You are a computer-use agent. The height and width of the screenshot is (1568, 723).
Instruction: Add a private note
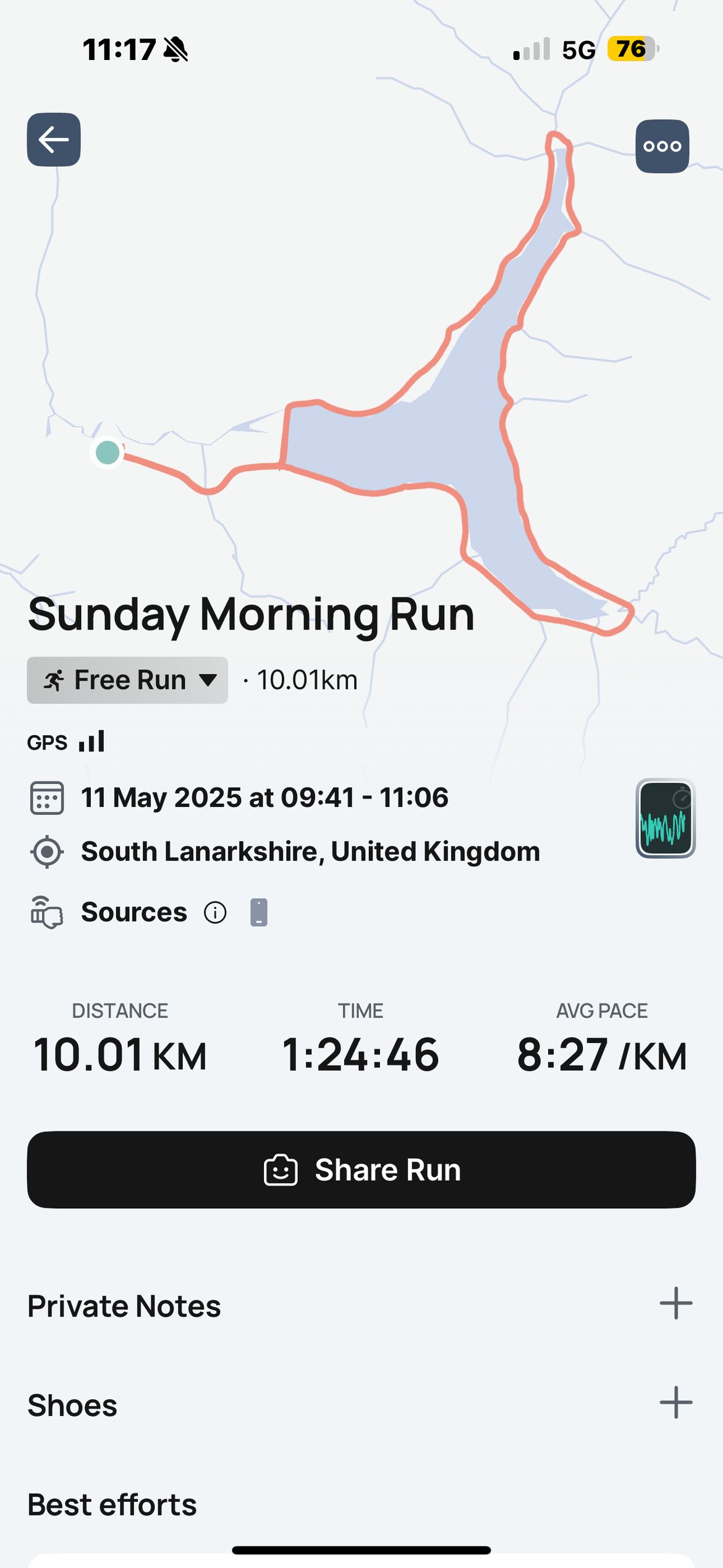point(675,1304)
